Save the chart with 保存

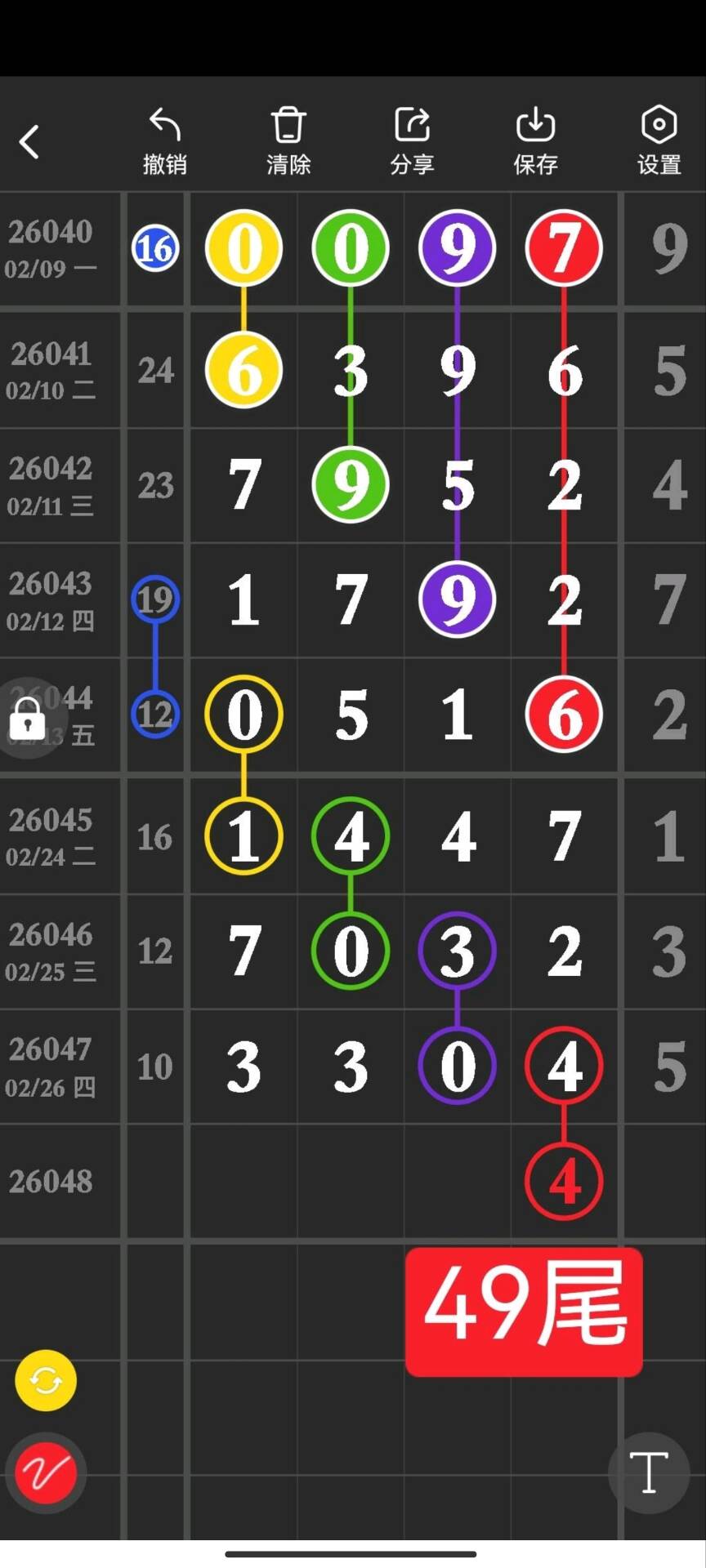tap(535, 141)
